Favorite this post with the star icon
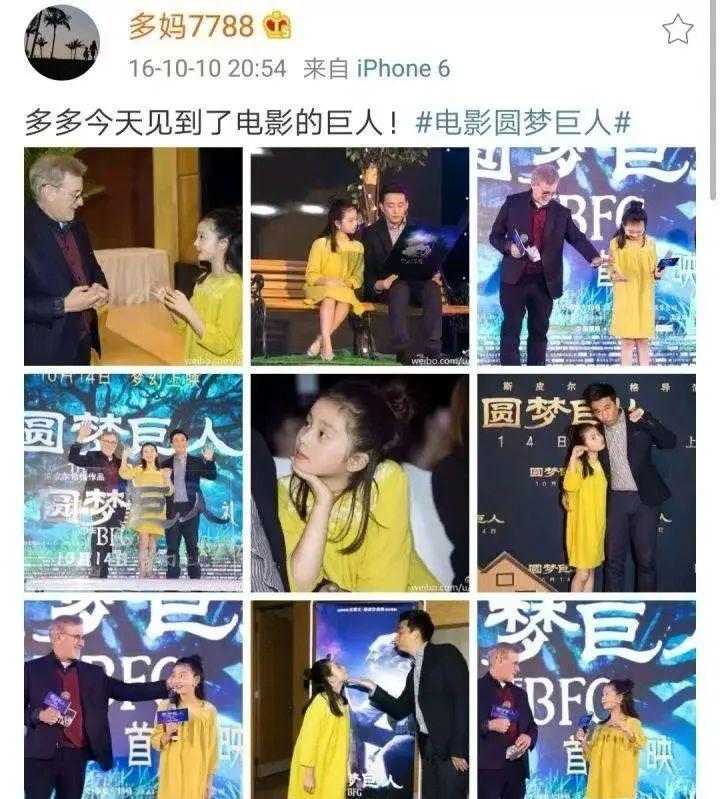 [677, 29]
